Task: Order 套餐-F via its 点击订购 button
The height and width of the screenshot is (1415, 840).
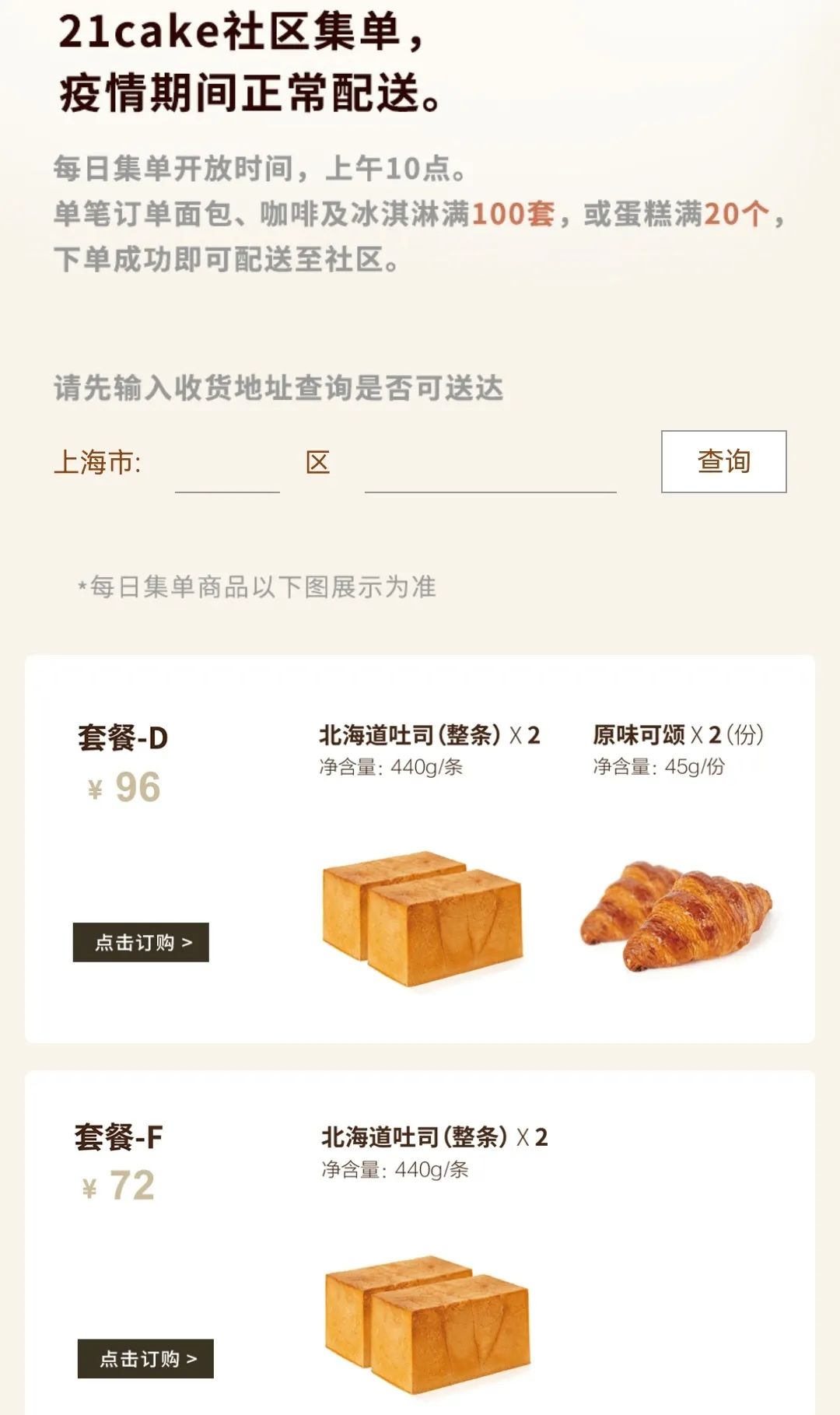Action: click(145, 1359)
